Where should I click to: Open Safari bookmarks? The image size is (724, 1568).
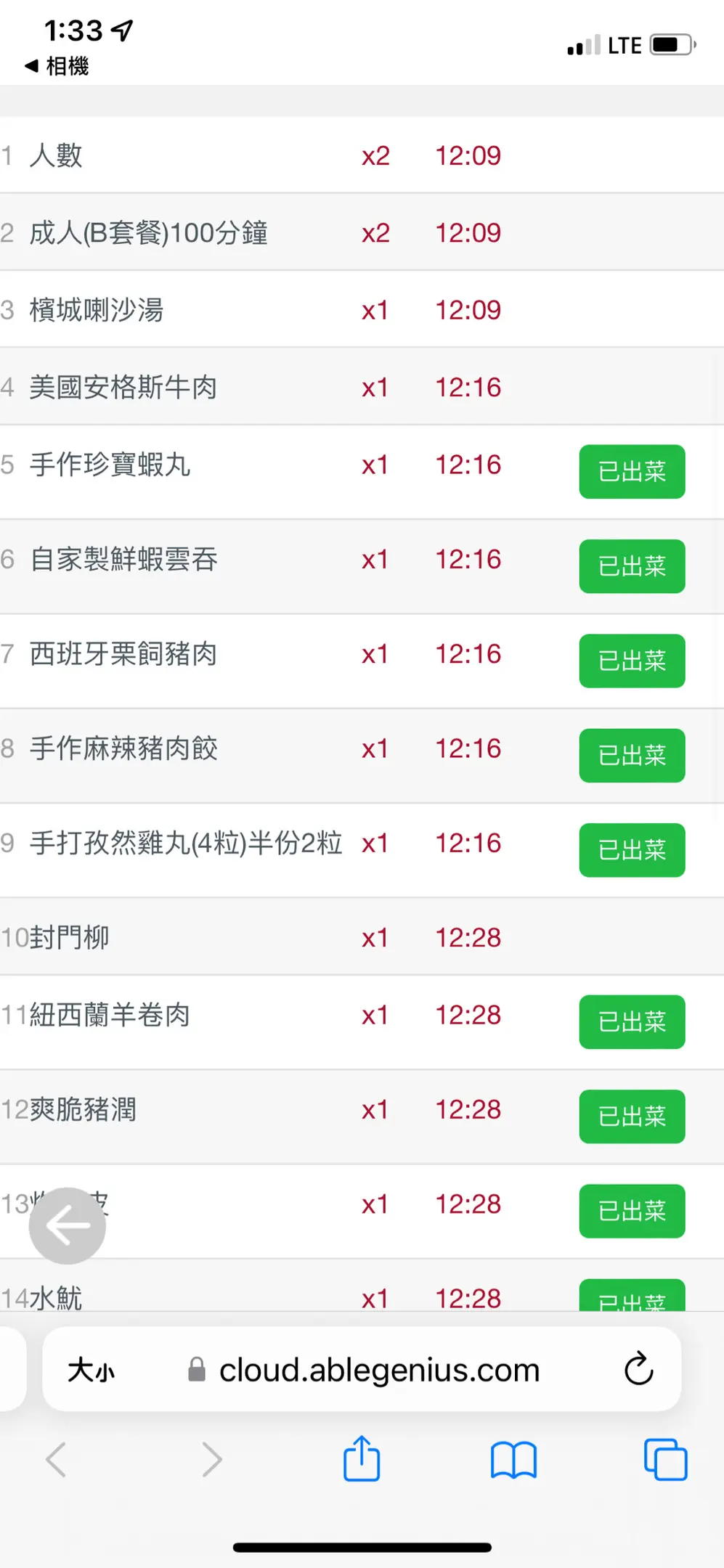pos(513,1460)
